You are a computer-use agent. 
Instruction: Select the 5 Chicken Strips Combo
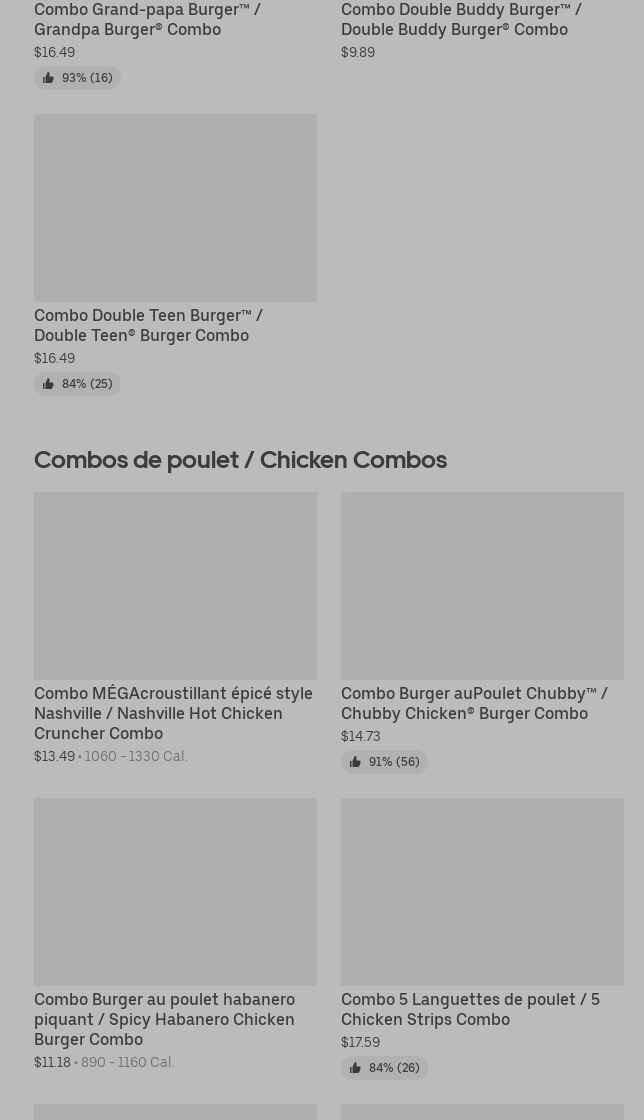[x=482, y=892]
